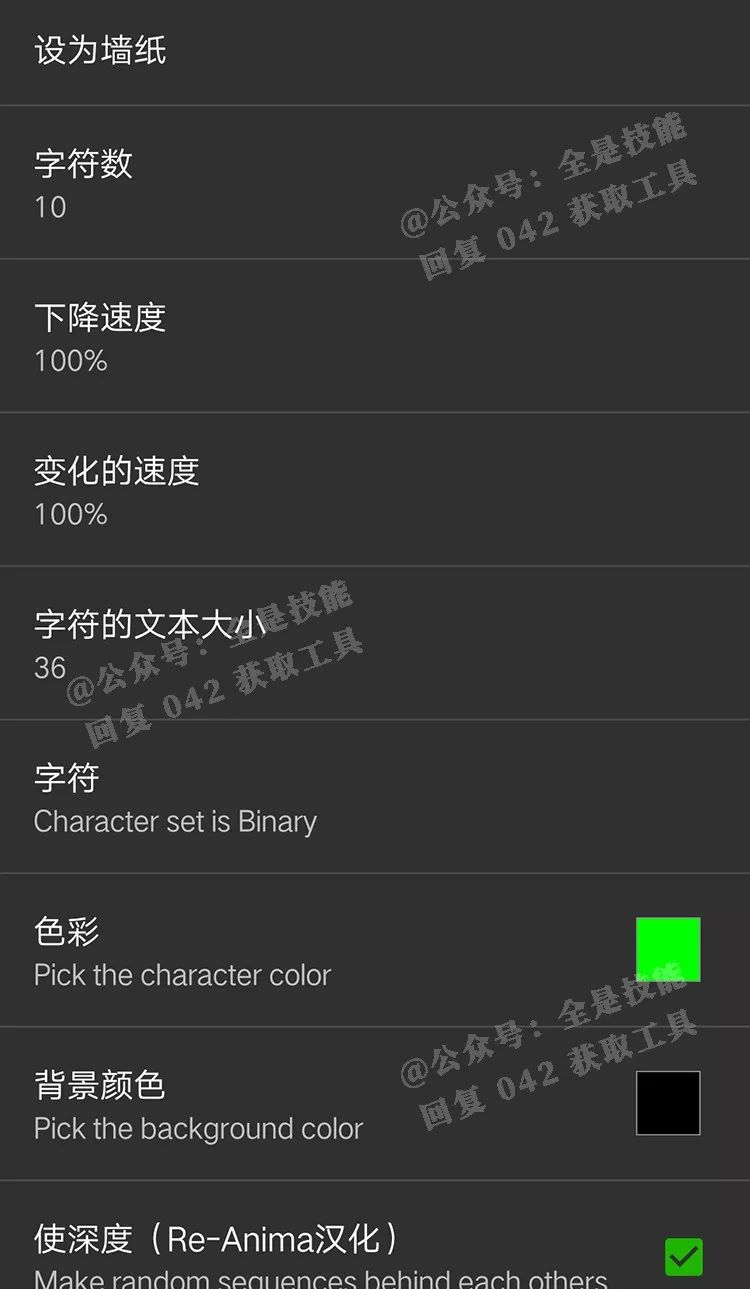Uncheck the 使深度 checkbox
The image size is (750, 1289).
(684, 1256)
